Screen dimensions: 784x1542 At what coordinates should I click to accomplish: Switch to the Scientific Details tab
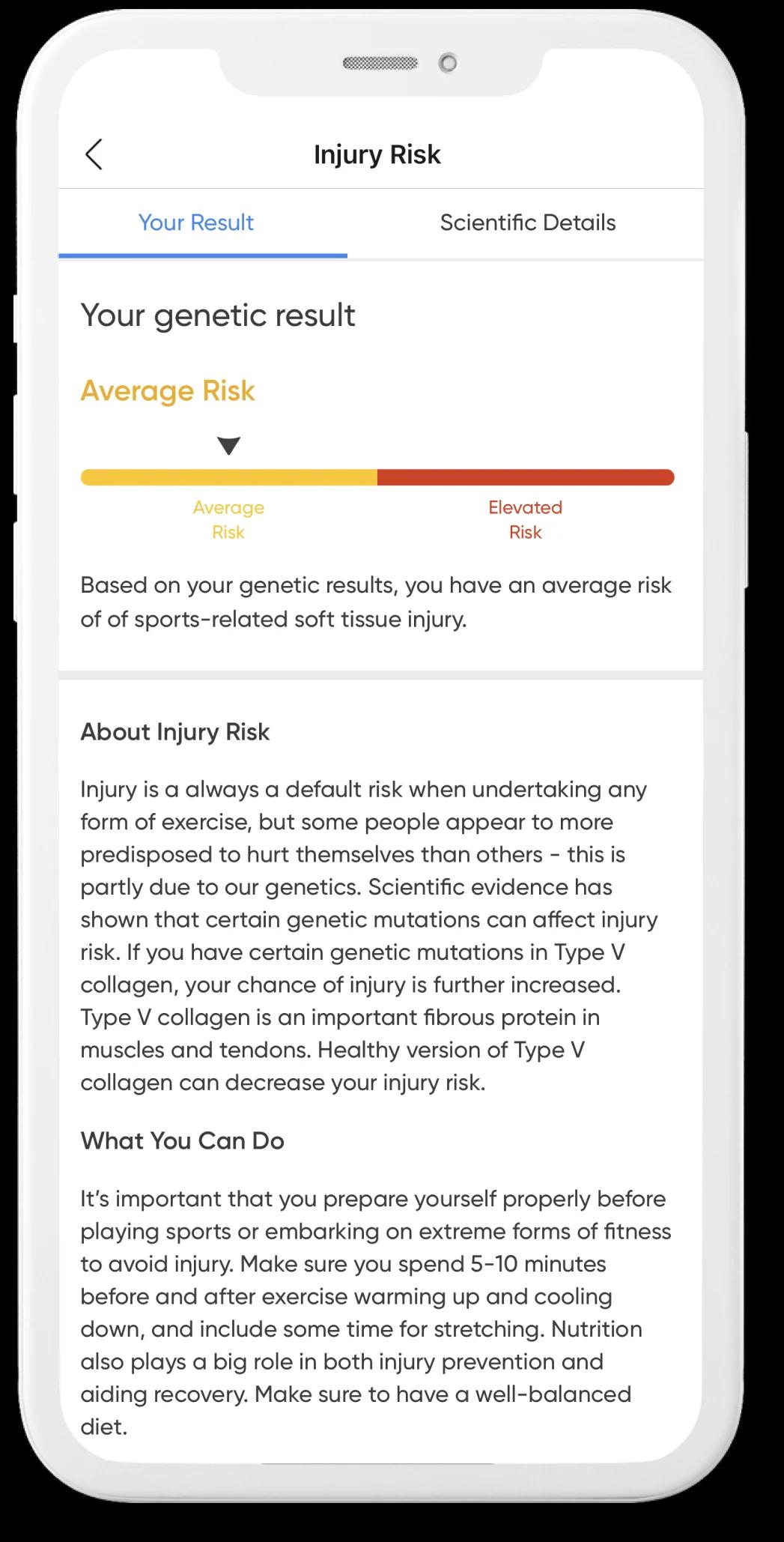527,223
